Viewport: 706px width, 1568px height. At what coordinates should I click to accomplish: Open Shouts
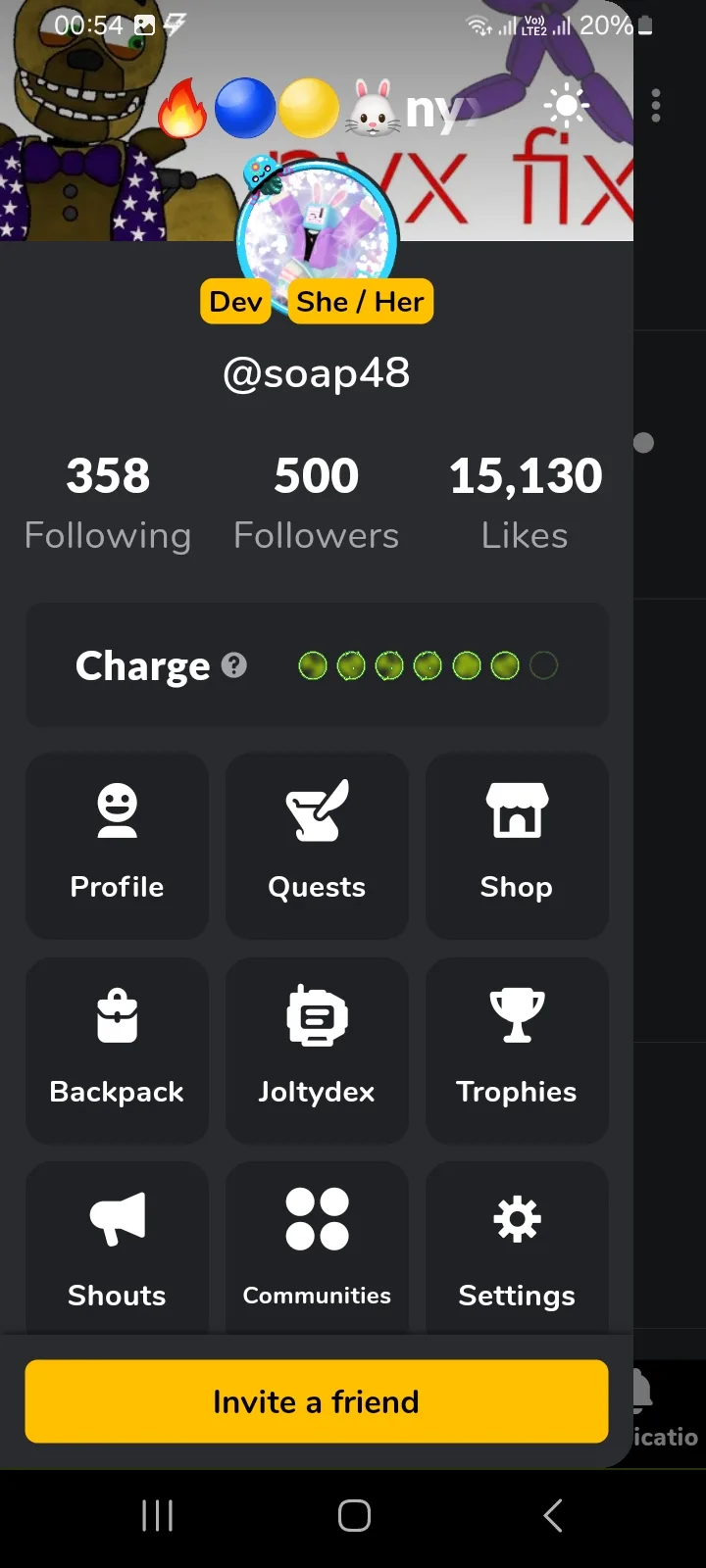[x=117, y=1248]
